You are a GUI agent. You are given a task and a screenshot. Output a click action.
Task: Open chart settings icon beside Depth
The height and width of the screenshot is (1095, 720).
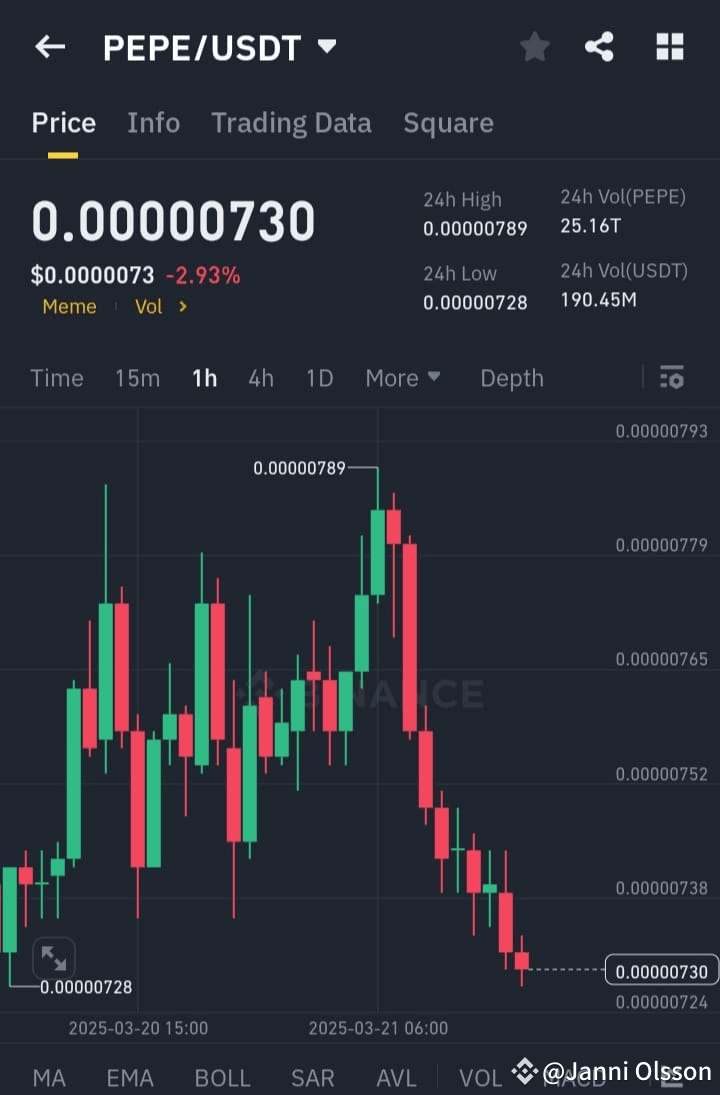point(672,378)
